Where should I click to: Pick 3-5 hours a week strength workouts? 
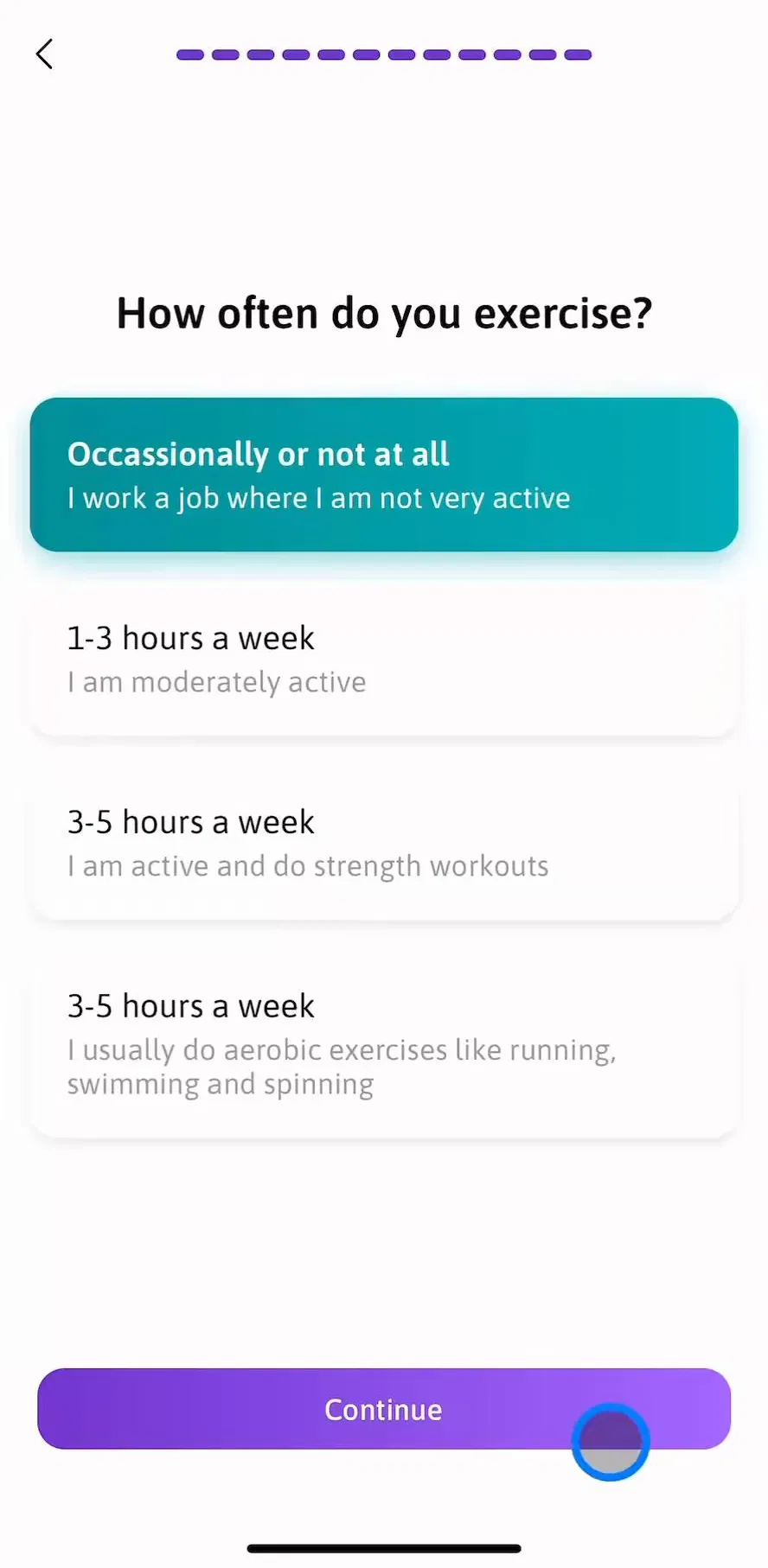(384, 844)
